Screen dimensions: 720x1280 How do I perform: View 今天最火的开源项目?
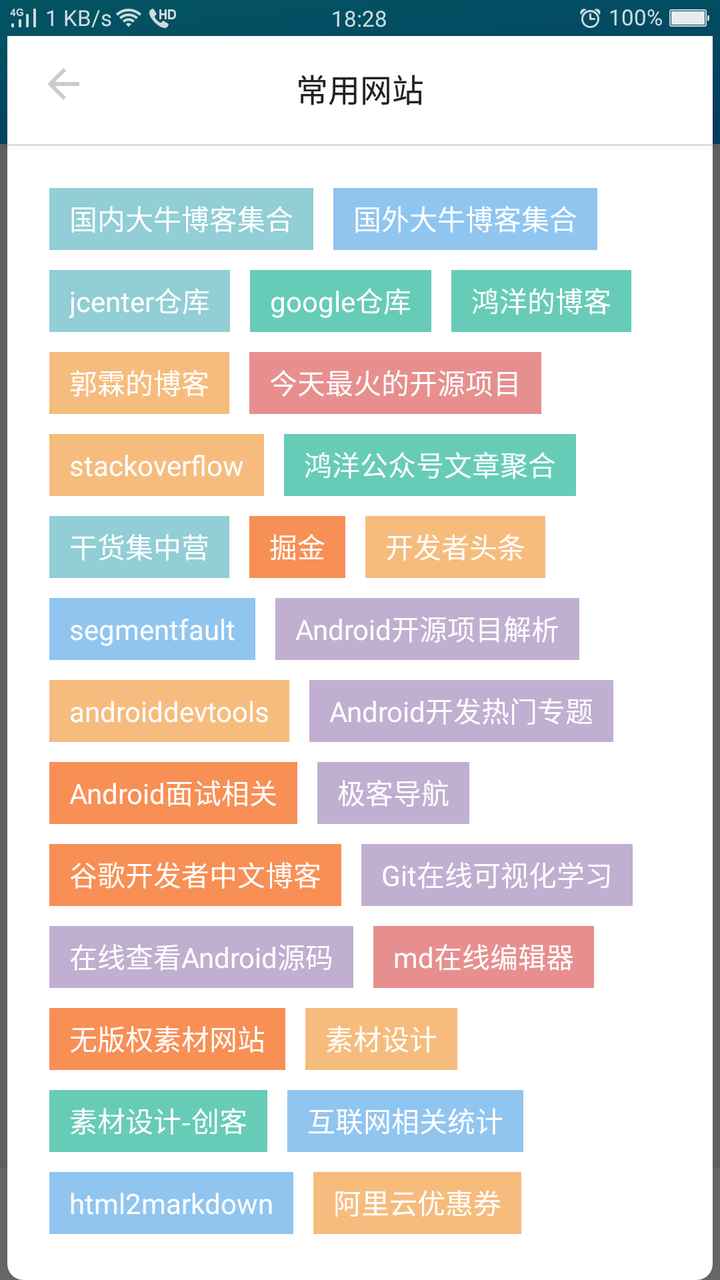pos(395,383)
